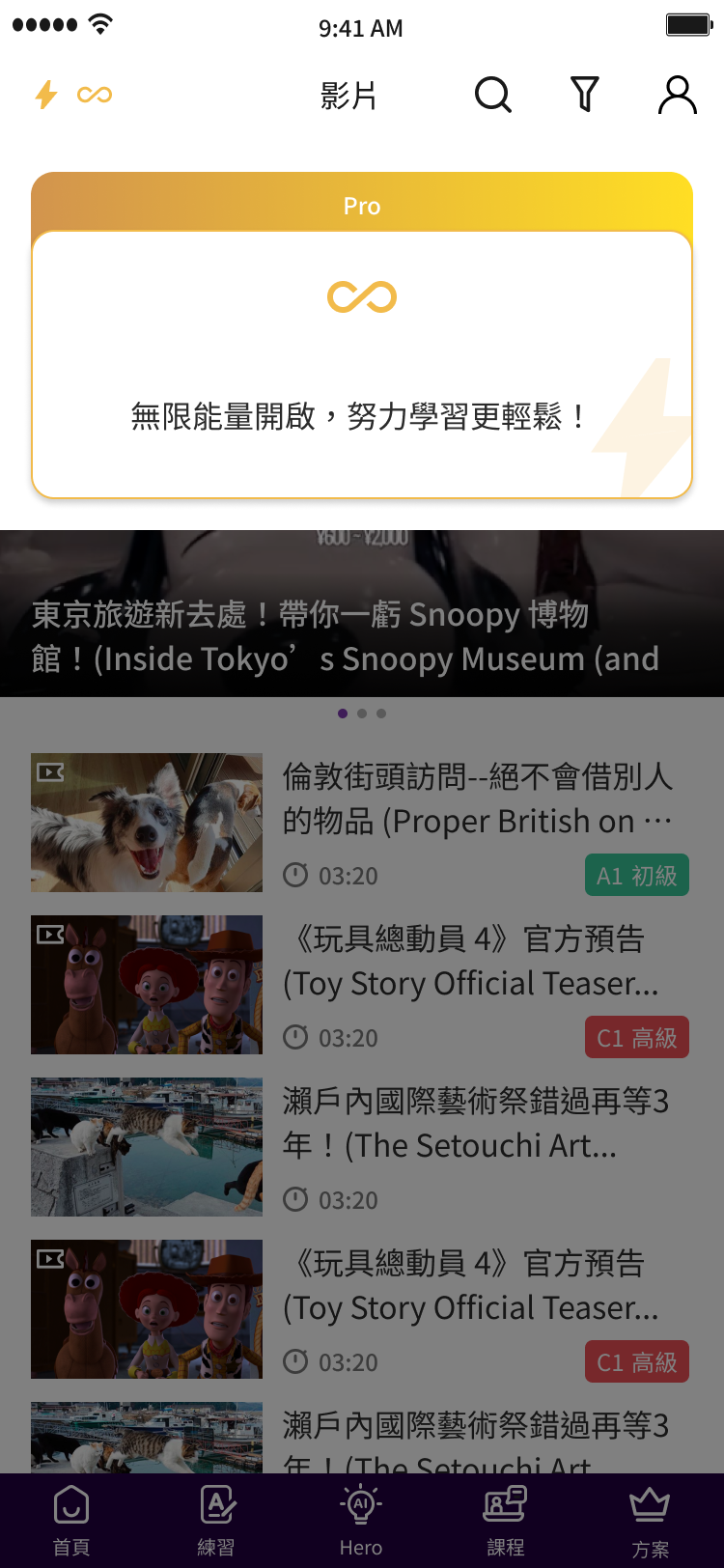The height and width of the screenshot is (1568, 724).
Task: Switch to the 課程 courses tab
Action: (x=505, y=1520)
